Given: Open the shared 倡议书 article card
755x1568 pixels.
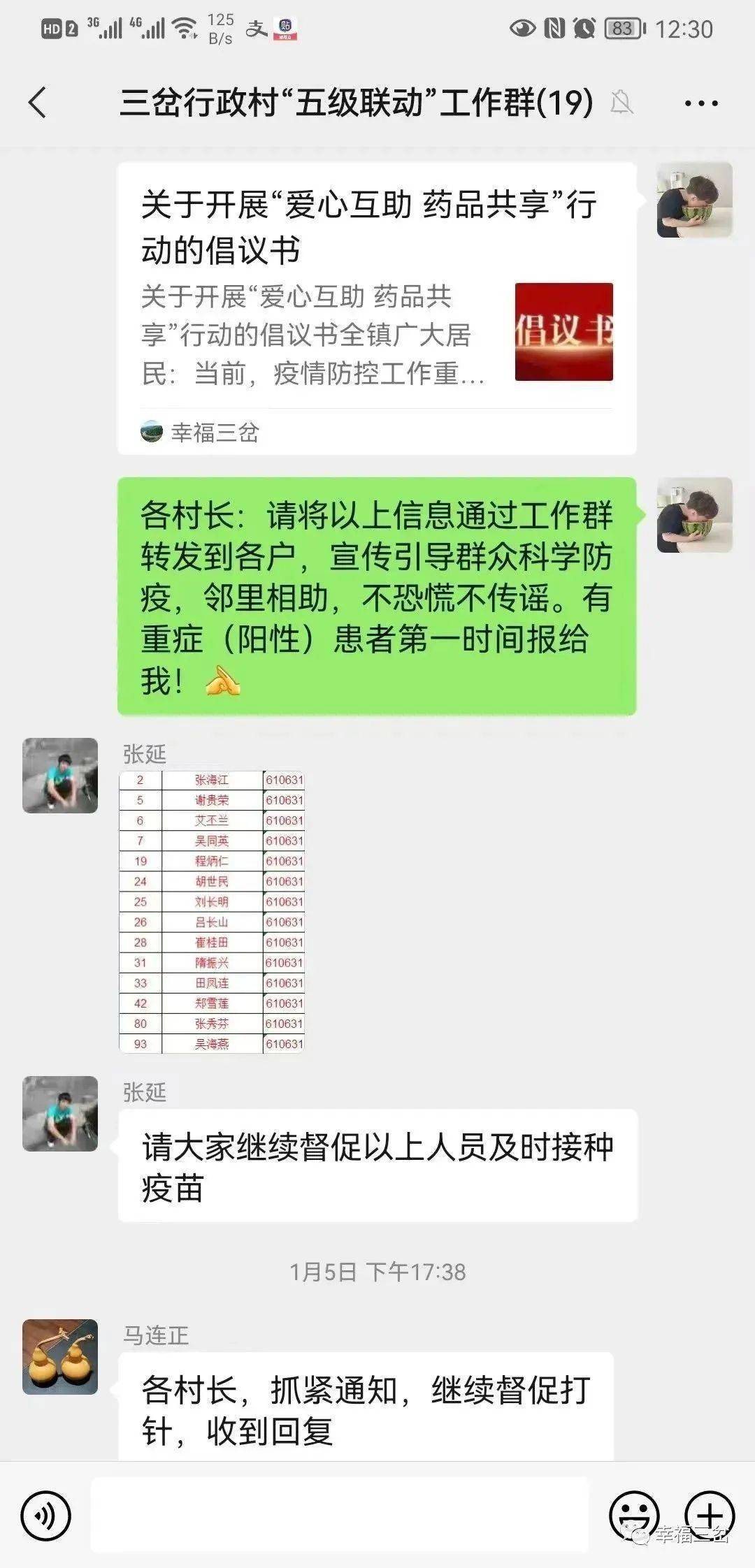Looking at the screenshot, I should tap(377, 308).
